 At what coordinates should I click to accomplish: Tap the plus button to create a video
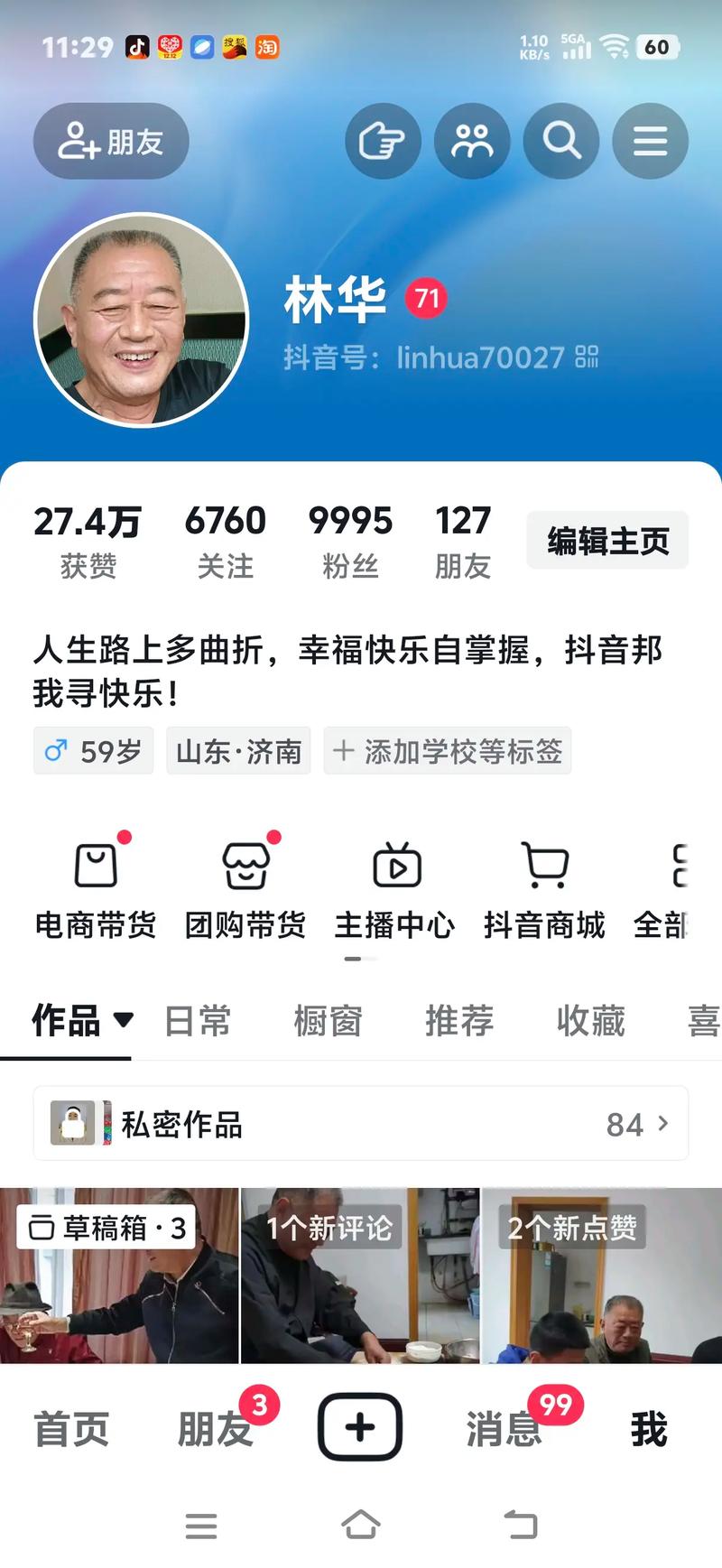click(360, 1424)
